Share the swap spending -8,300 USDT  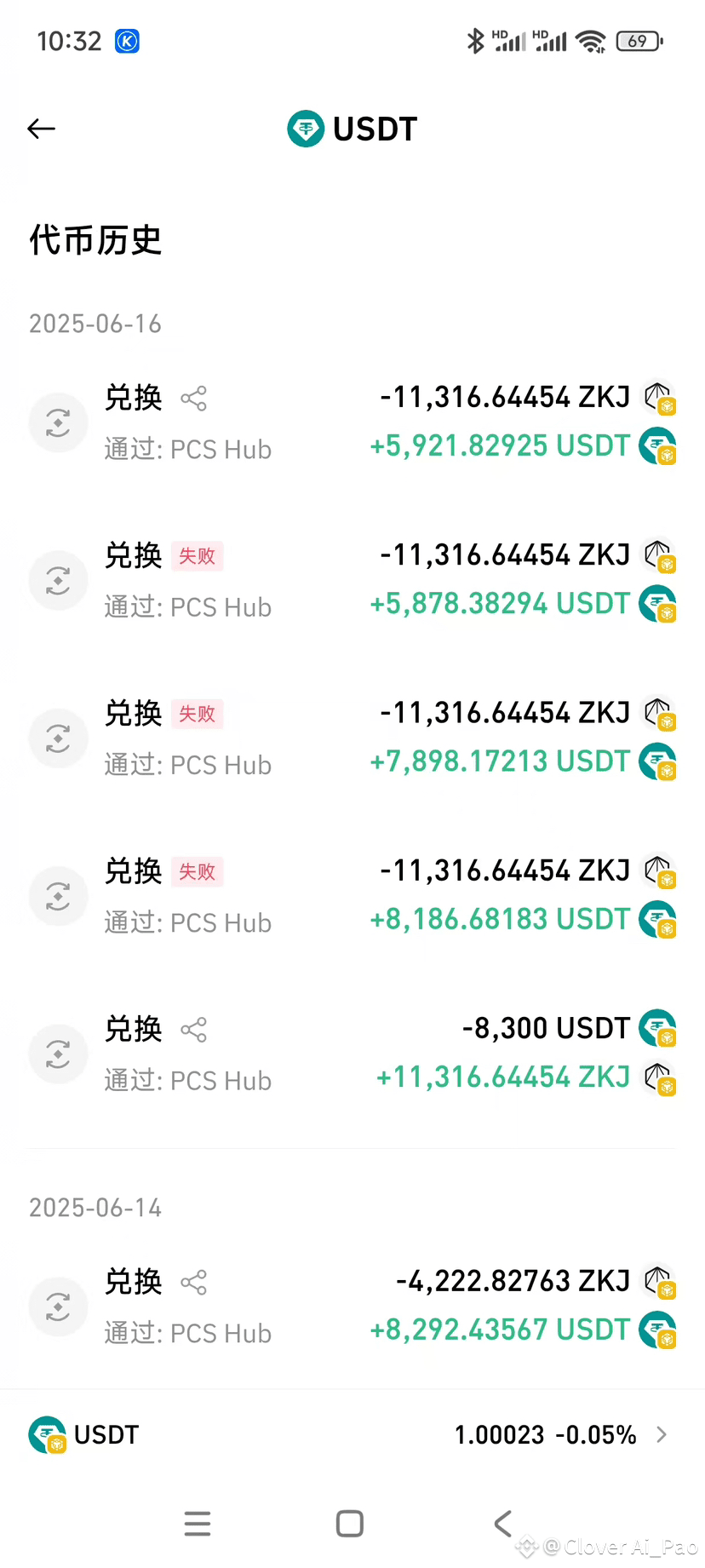[x=194, y=1030]
